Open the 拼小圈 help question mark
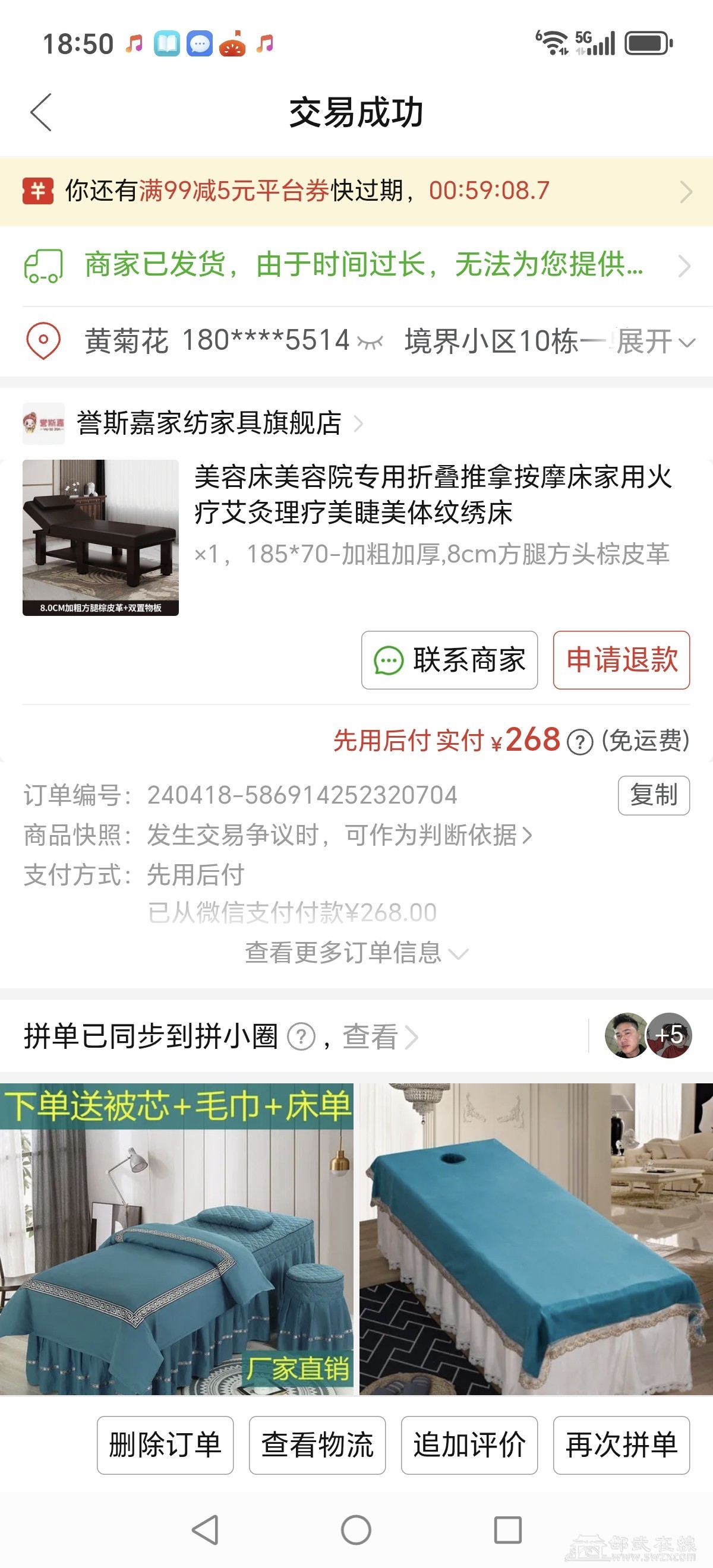The image size is (713, 1568). click(x=301, y=1036)
